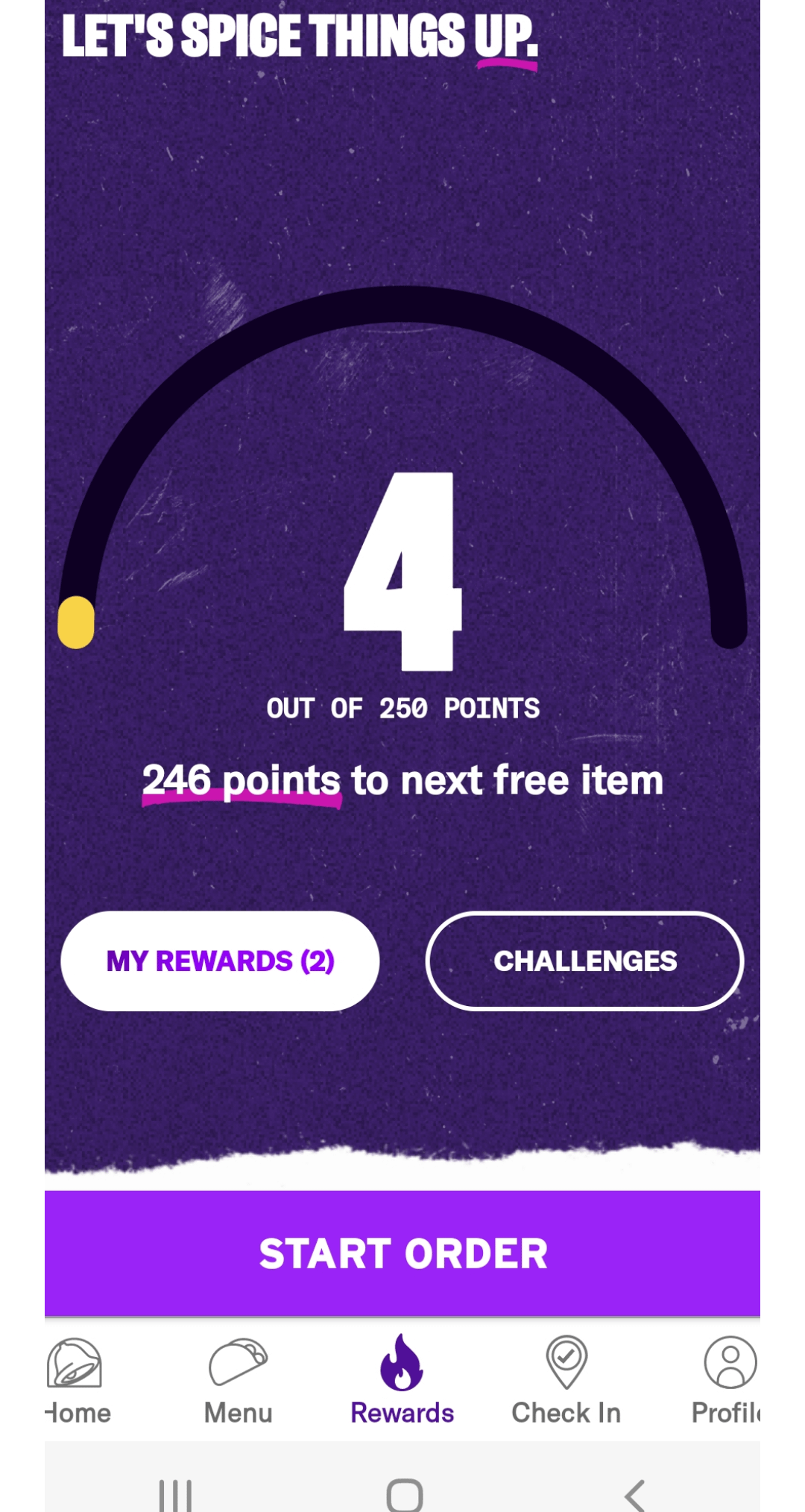Image resolution: width=805 pixels, height=1512 pixels.
Task: Tap Start Order
Action: click(x=402, y=1253)
